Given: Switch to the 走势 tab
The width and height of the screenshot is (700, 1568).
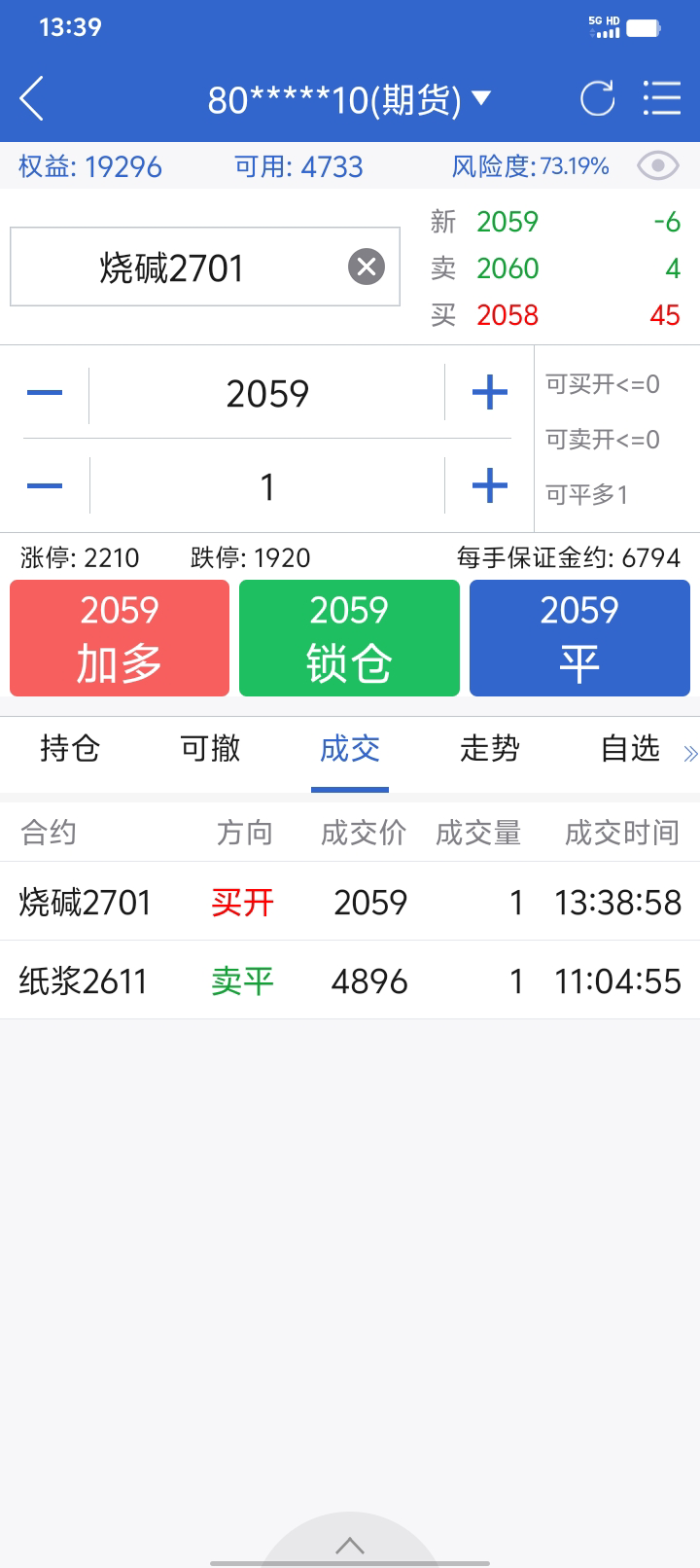Looking at the screenshot, I should click(x=490, y=749).
